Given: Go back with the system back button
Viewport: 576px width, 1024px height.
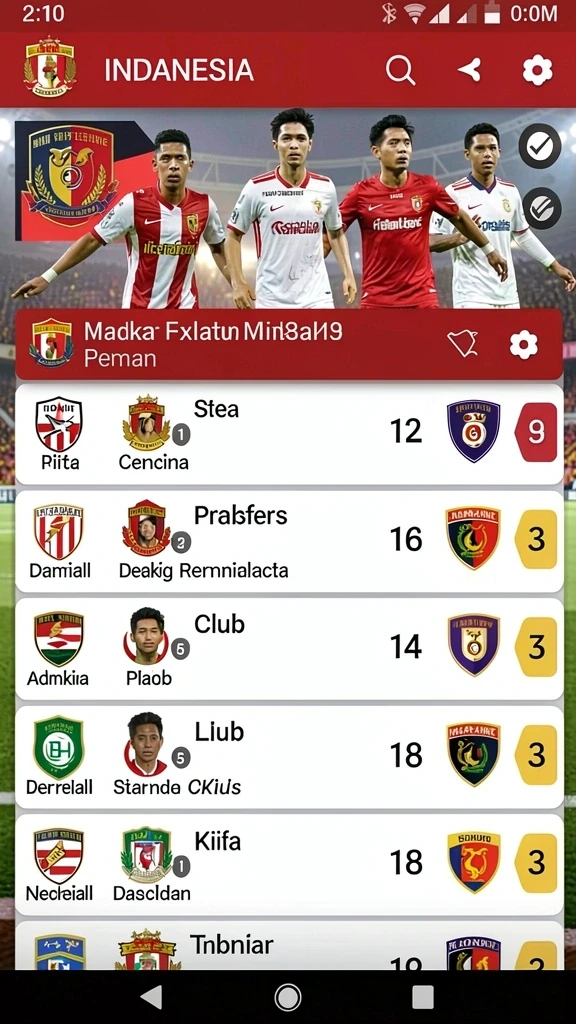Looking at the screenshot, I should click(x=152, y=997).
